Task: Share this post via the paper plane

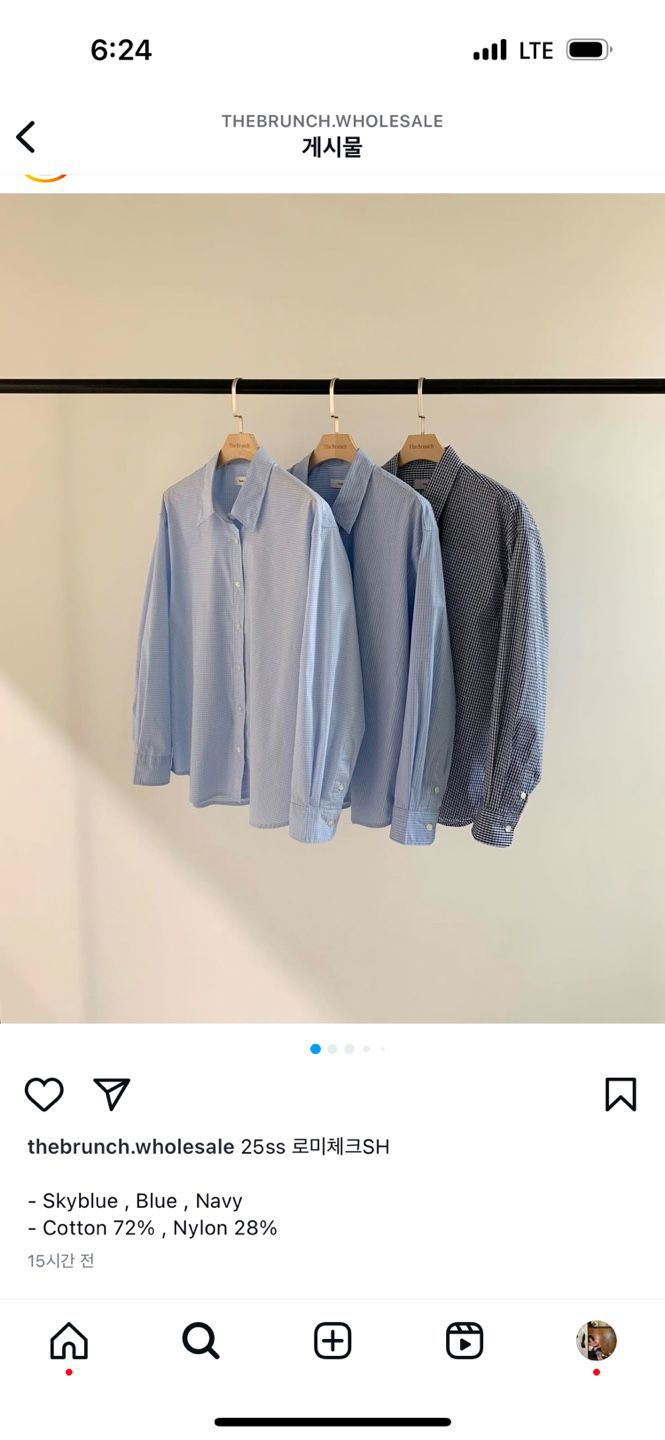Action: click(112, 1094)
